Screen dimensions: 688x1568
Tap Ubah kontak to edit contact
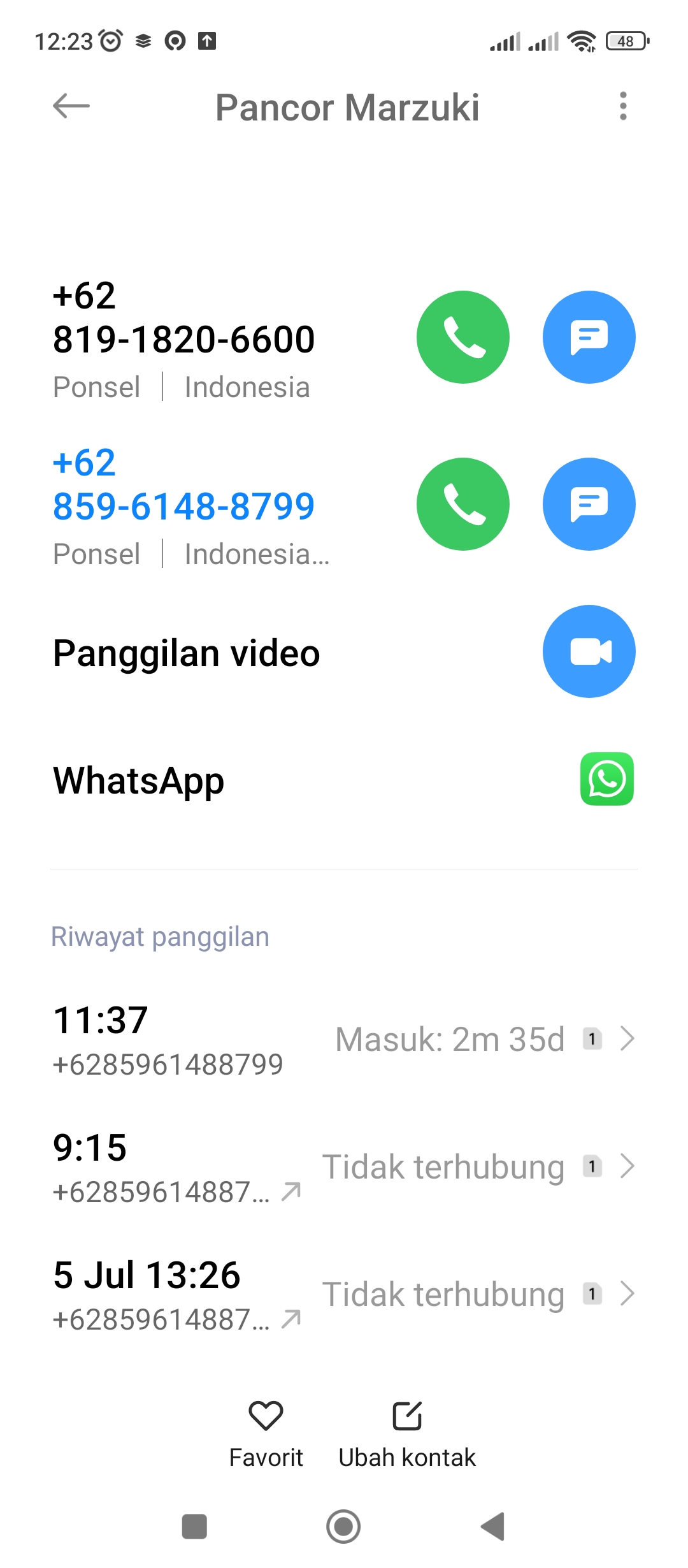coord(407,1430)
